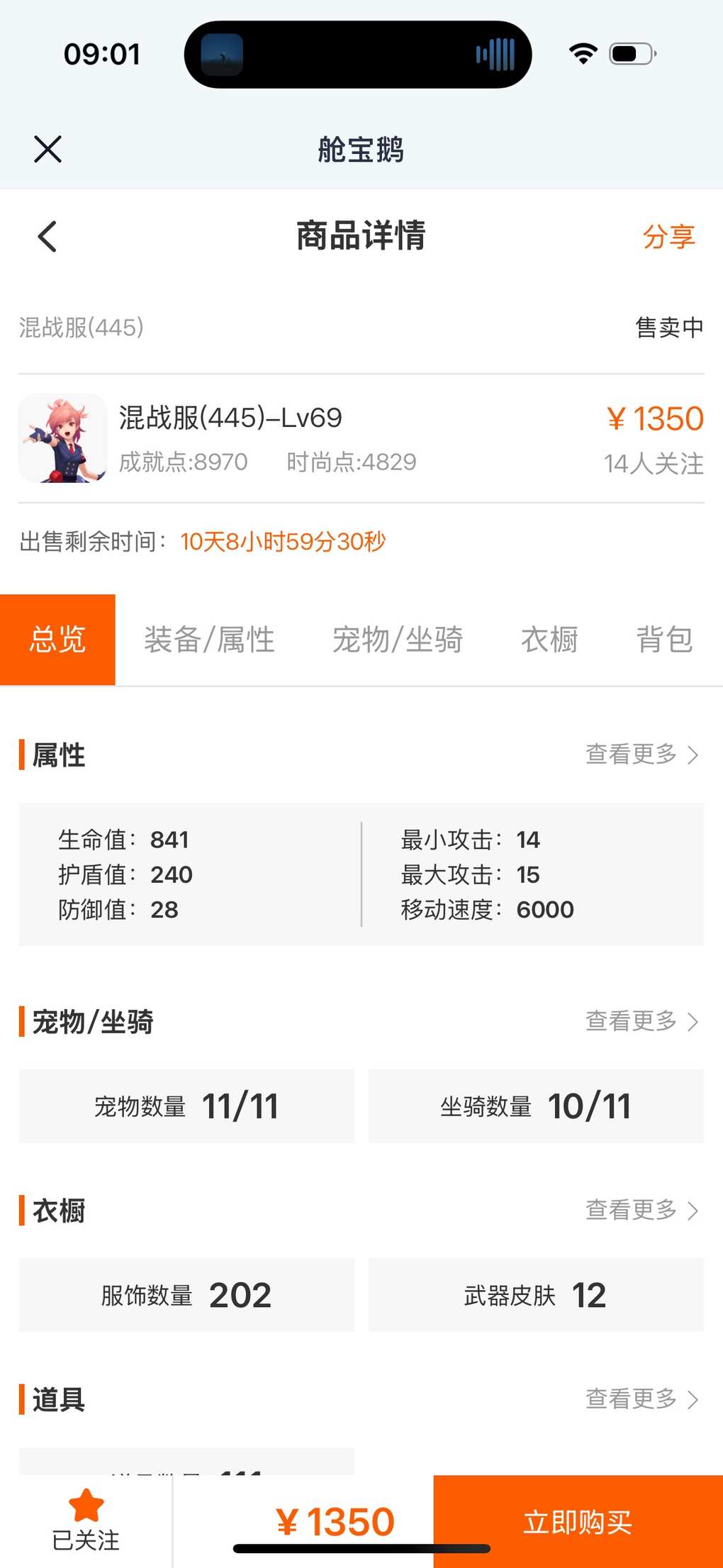
Task: Select the 衣橱 tab
Action: 549,639
